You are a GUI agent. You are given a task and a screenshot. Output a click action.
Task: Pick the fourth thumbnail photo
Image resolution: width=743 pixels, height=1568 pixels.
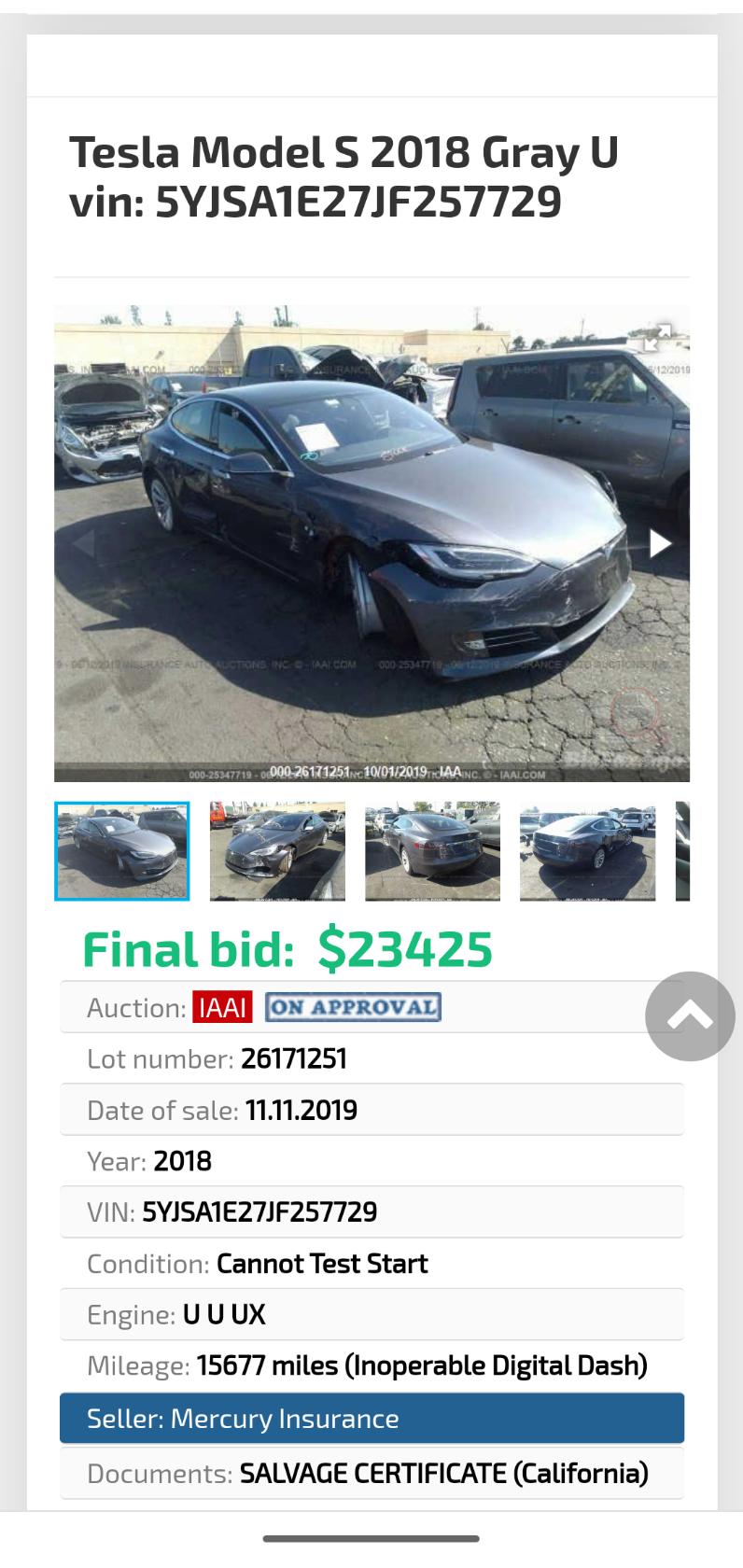tap(587, 851)
